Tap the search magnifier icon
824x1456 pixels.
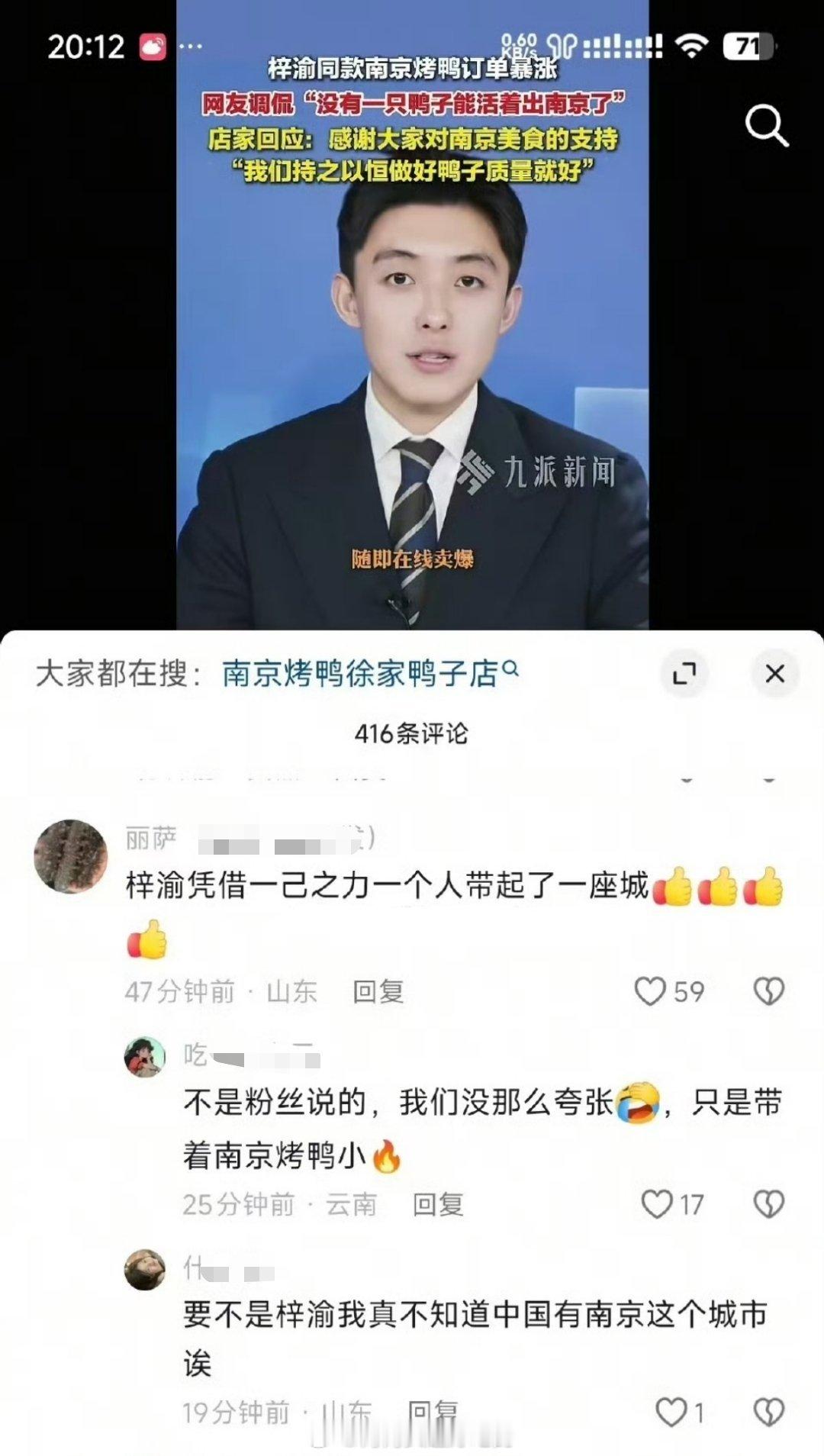(x=765, y=124)
